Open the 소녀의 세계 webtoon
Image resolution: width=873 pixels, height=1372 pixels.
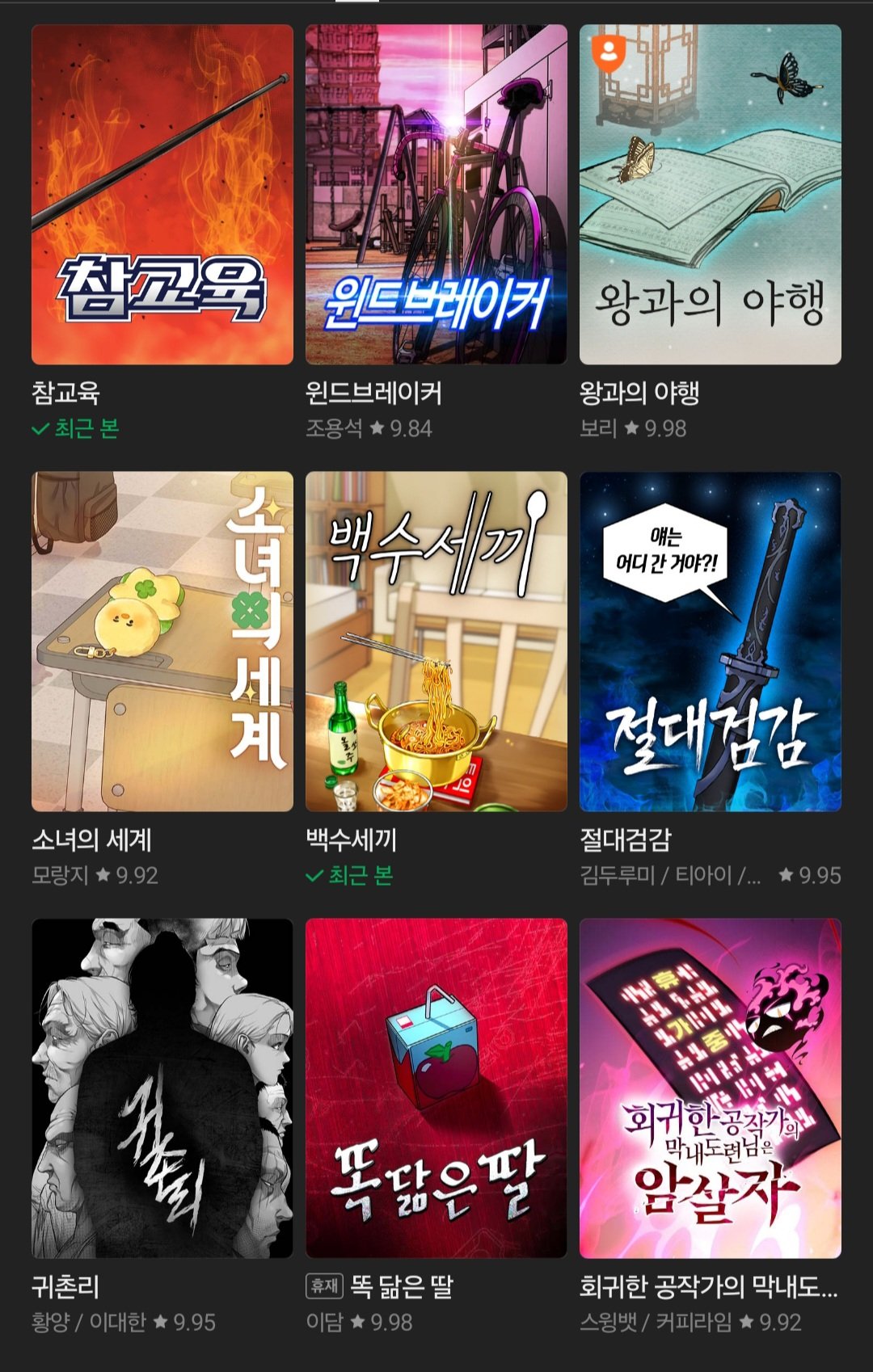162,642
